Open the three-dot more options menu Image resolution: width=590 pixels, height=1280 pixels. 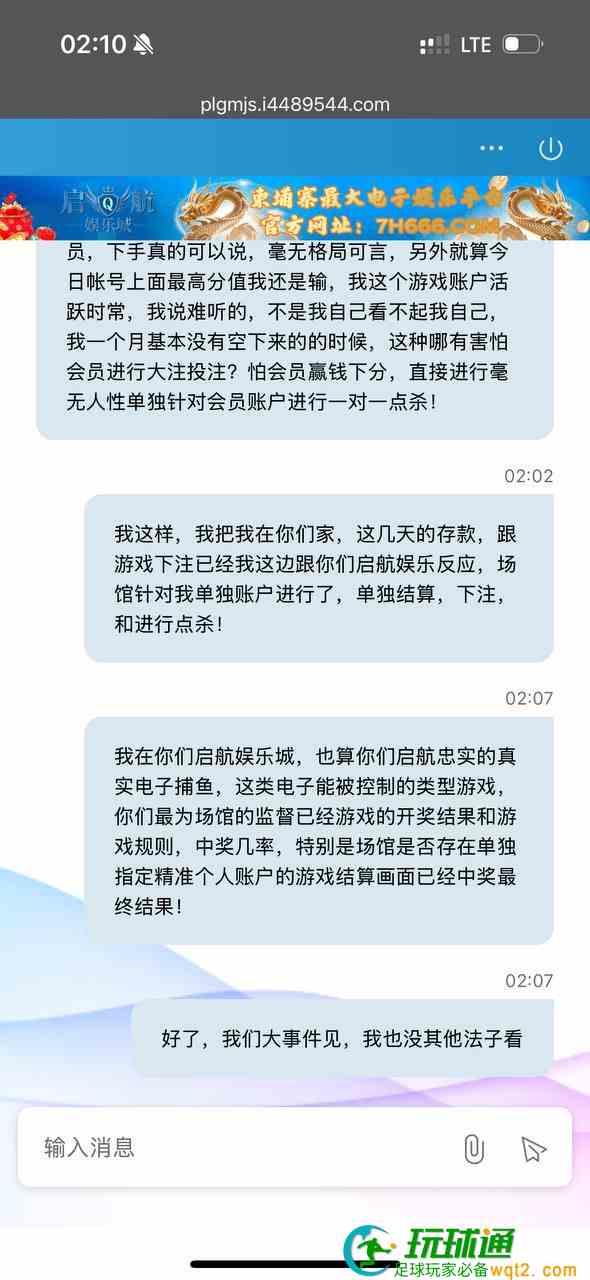tap(491, 148)
